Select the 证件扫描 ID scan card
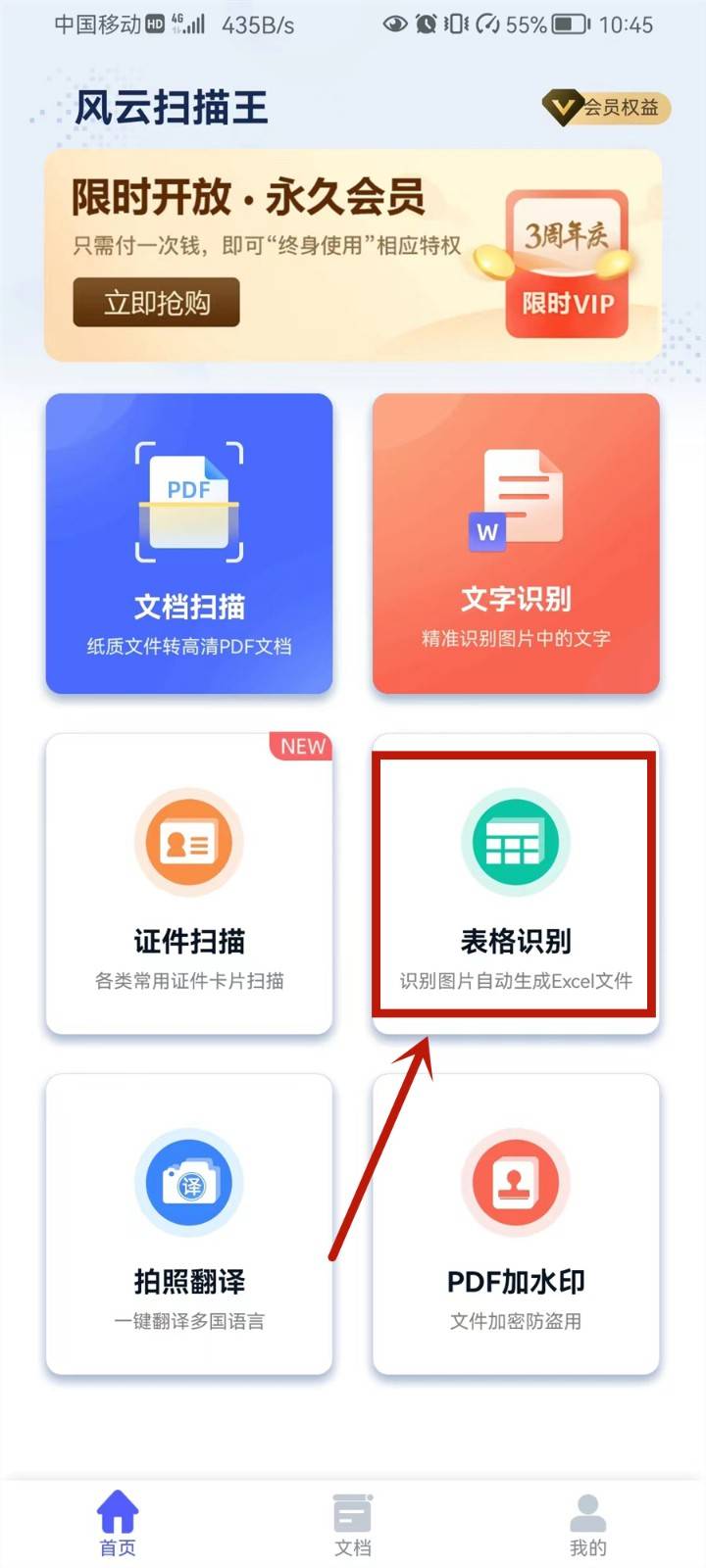Image resolution: width=706 pixels, height=1568 pixels. point(189,884)
